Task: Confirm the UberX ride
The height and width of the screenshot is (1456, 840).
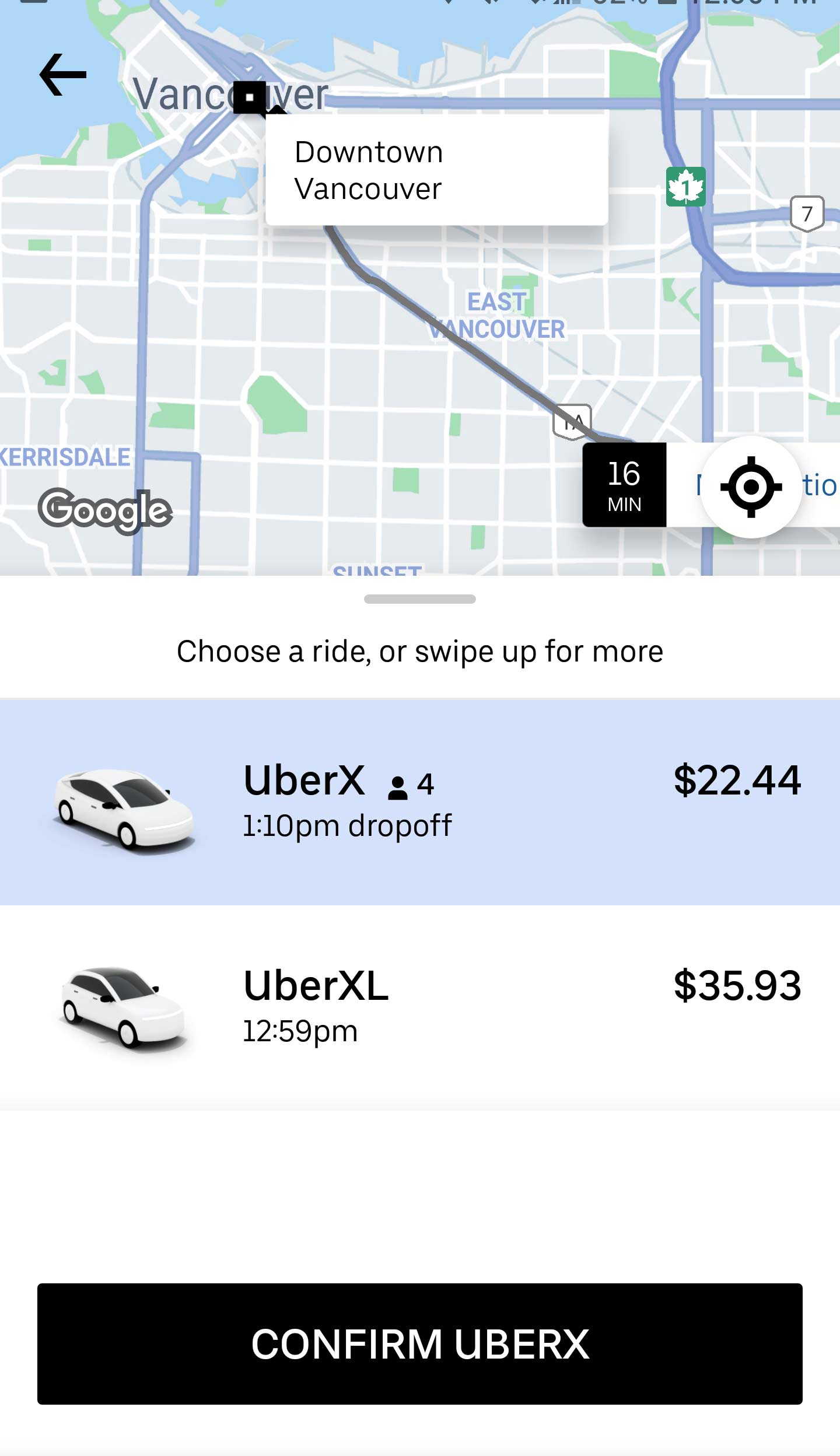Action: [x=420, y=1344]
